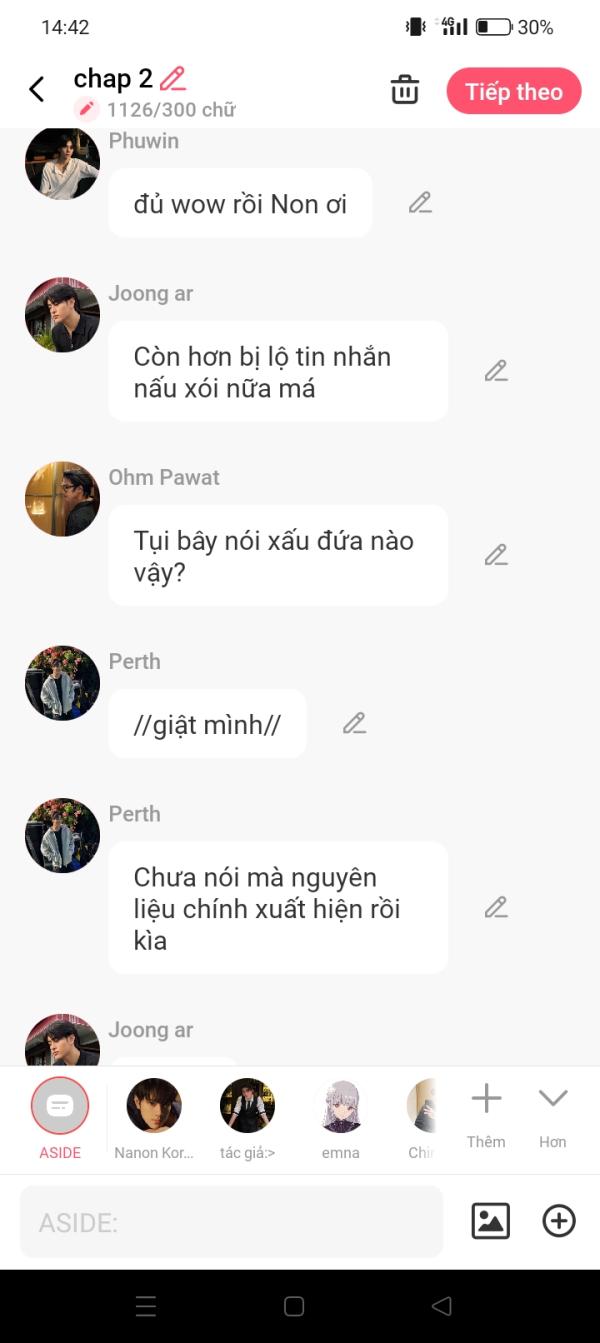Expand the character list with Hơn
The height and width of the screenshot is (1343, 600).
553,1116
